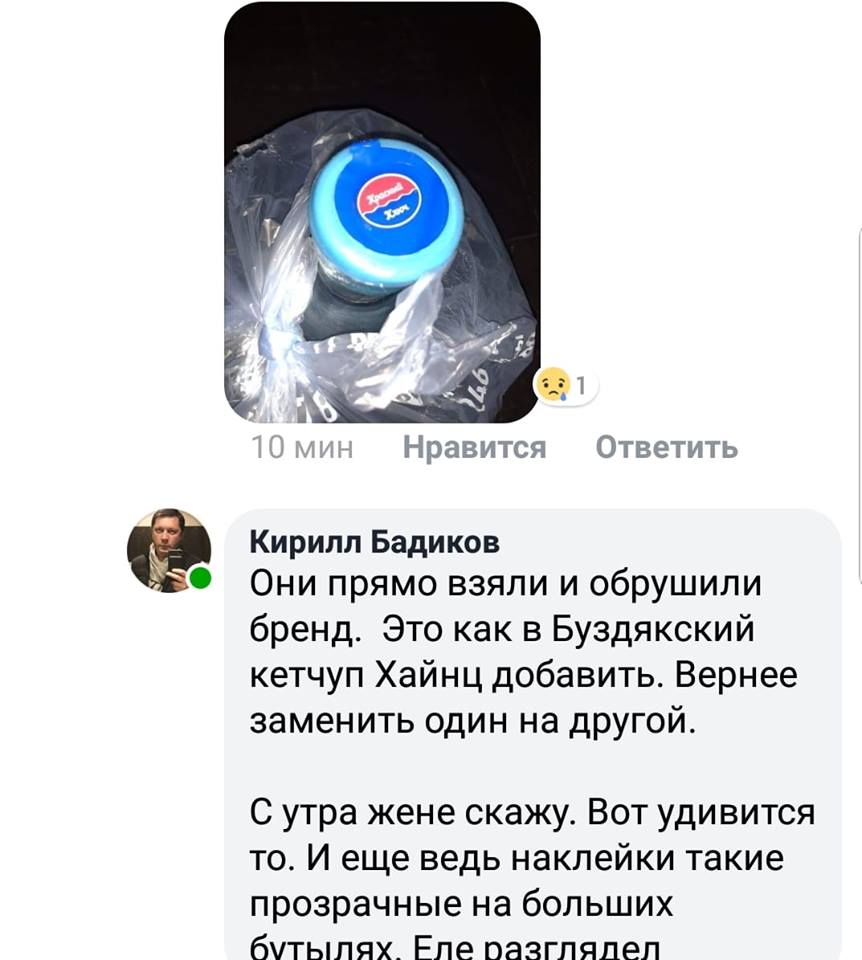Open the profile name Кирилл Бадиков
Viewport: 862px width, 960px height.
click(x=373, y=542)
